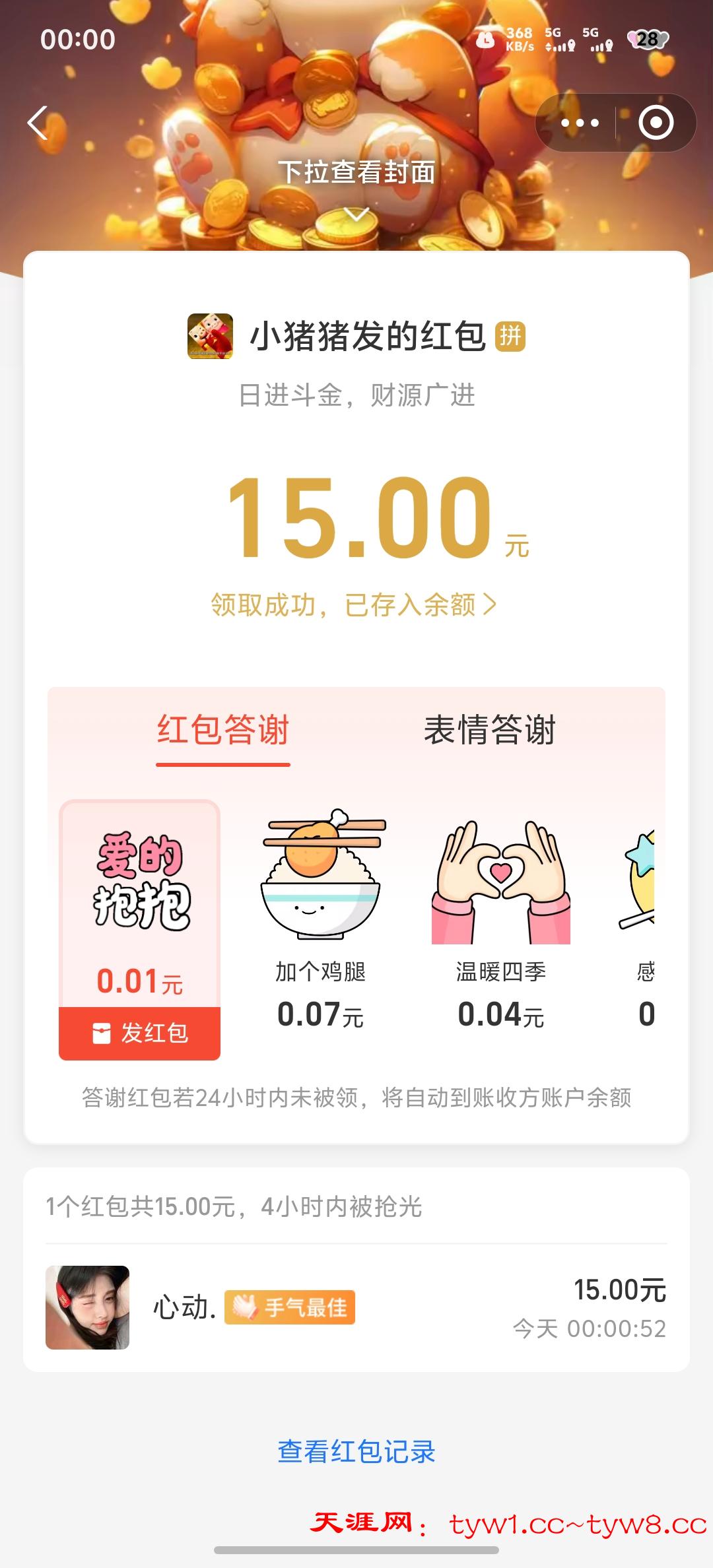The image size is (713, 1568).
Task: Select the 红包答谢 tab
Action: [223, 730]
